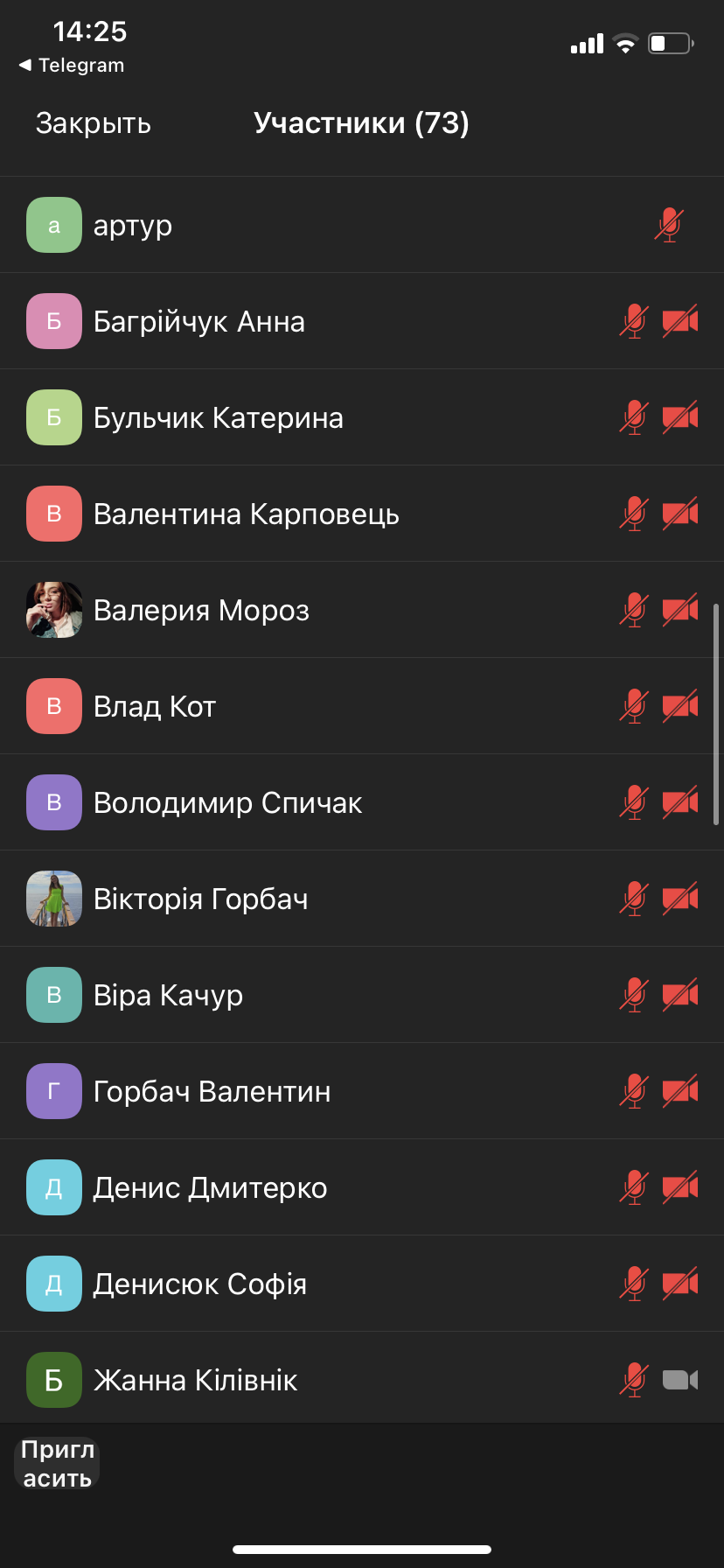Return to Telegram via back link
Image resolution: width=724 pixels, height=1568 pixels.
click(72, 66)
